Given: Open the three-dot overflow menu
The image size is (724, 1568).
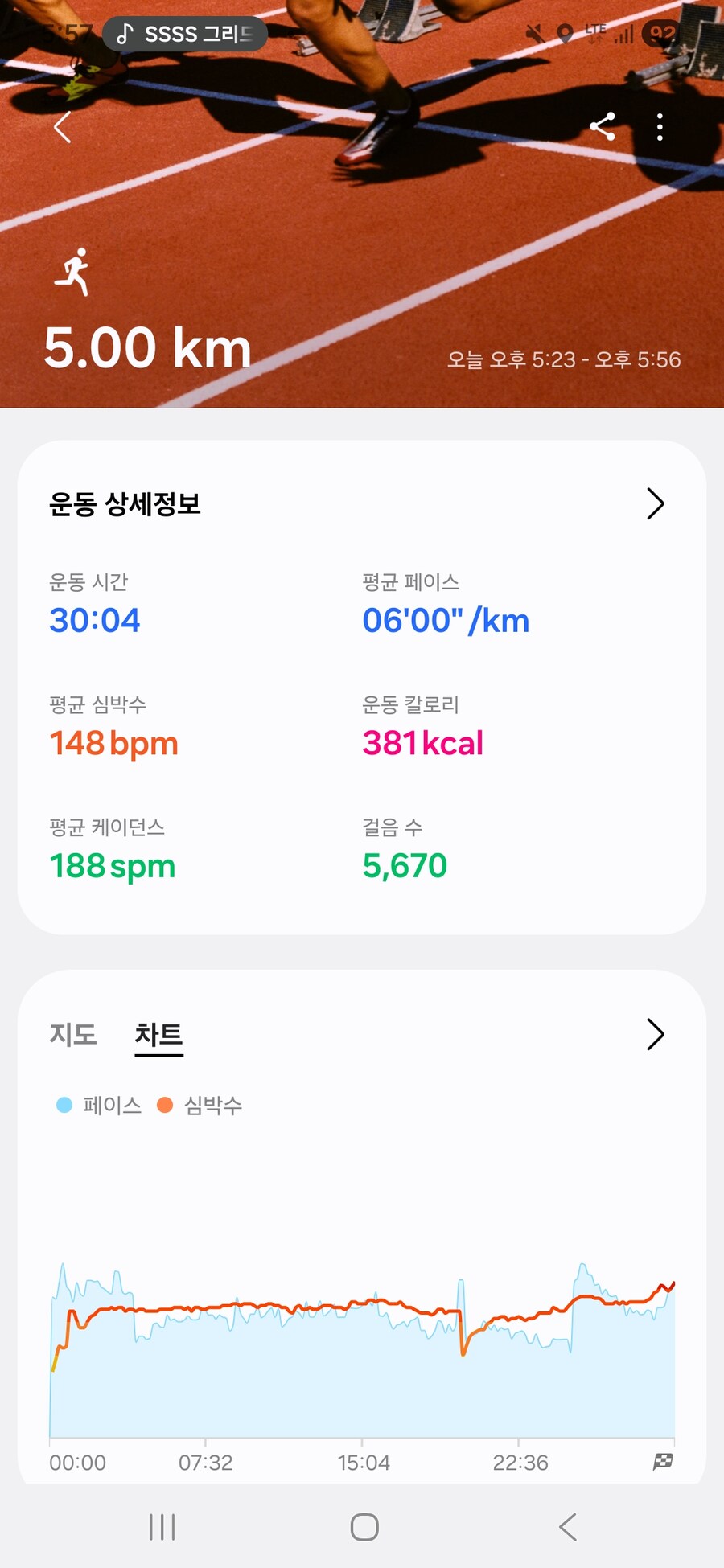Looking at the screenshot, I should pos(660,127).
